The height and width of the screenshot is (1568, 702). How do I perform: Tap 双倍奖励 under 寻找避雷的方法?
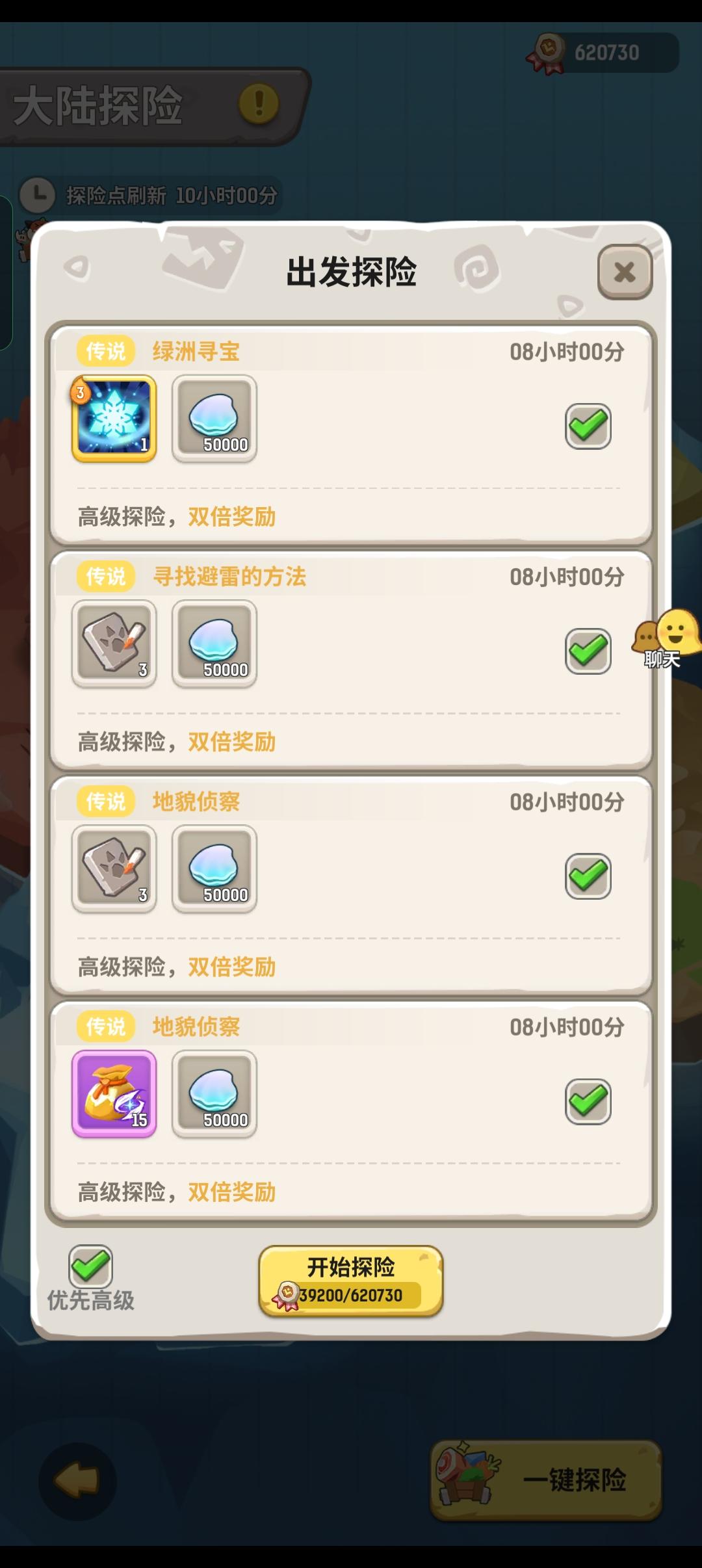click(x=232, y=741)
